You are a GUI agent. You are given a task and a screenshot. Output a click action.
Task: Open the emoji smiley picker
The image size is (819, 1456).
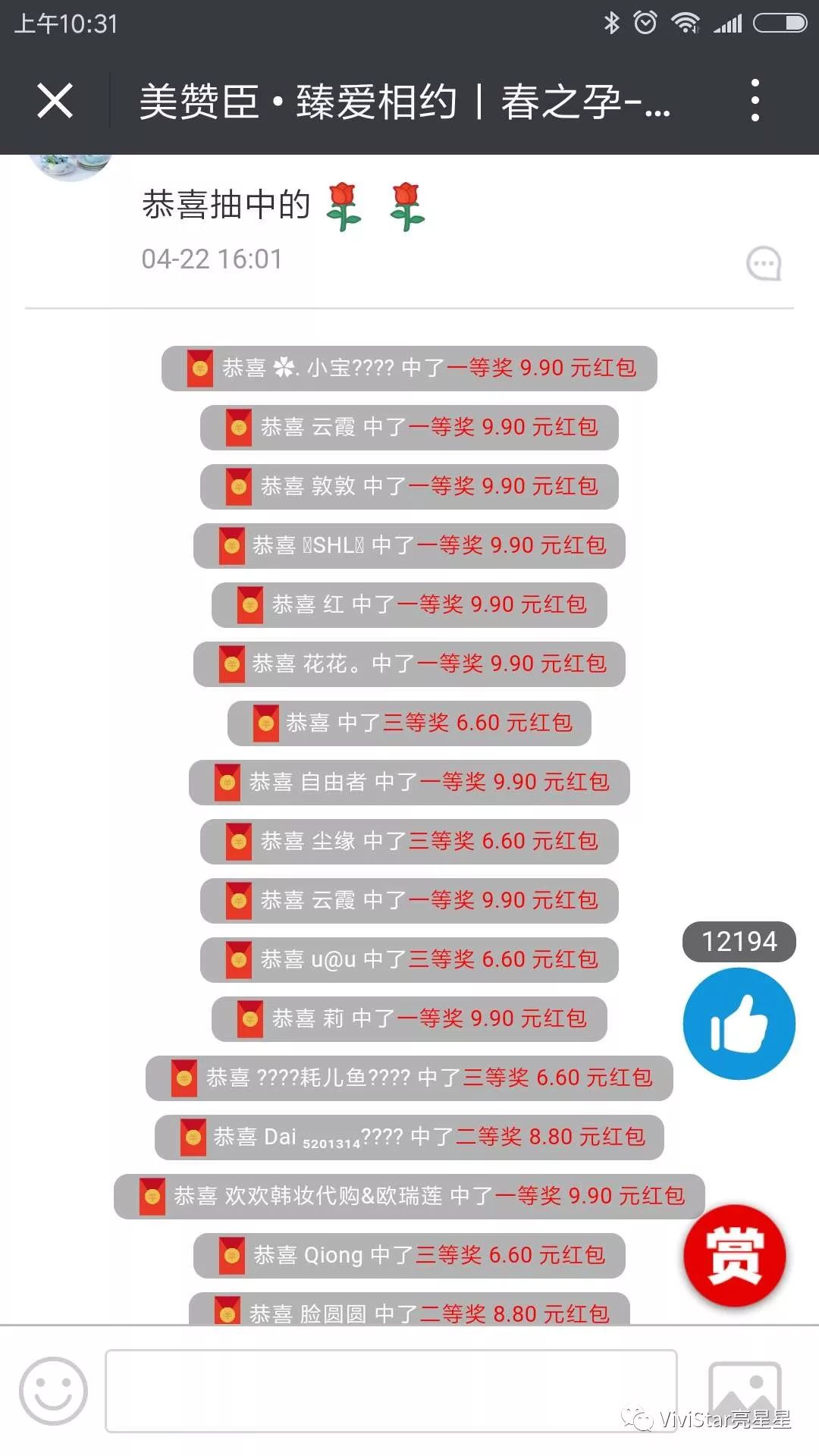click(x=53, y=1391)
